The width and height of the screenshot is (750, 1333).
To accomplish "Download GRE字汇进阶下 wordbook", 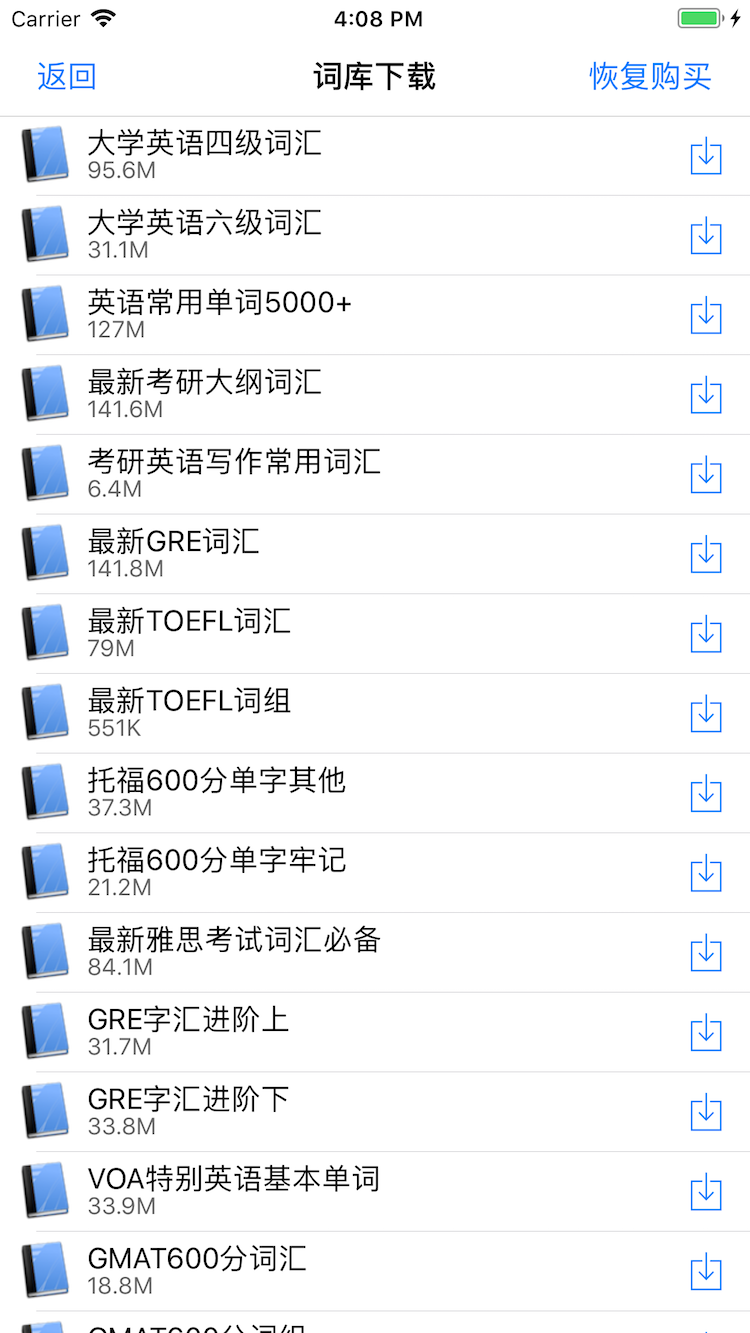I will pyautogui.click(x=706, y=1112).
